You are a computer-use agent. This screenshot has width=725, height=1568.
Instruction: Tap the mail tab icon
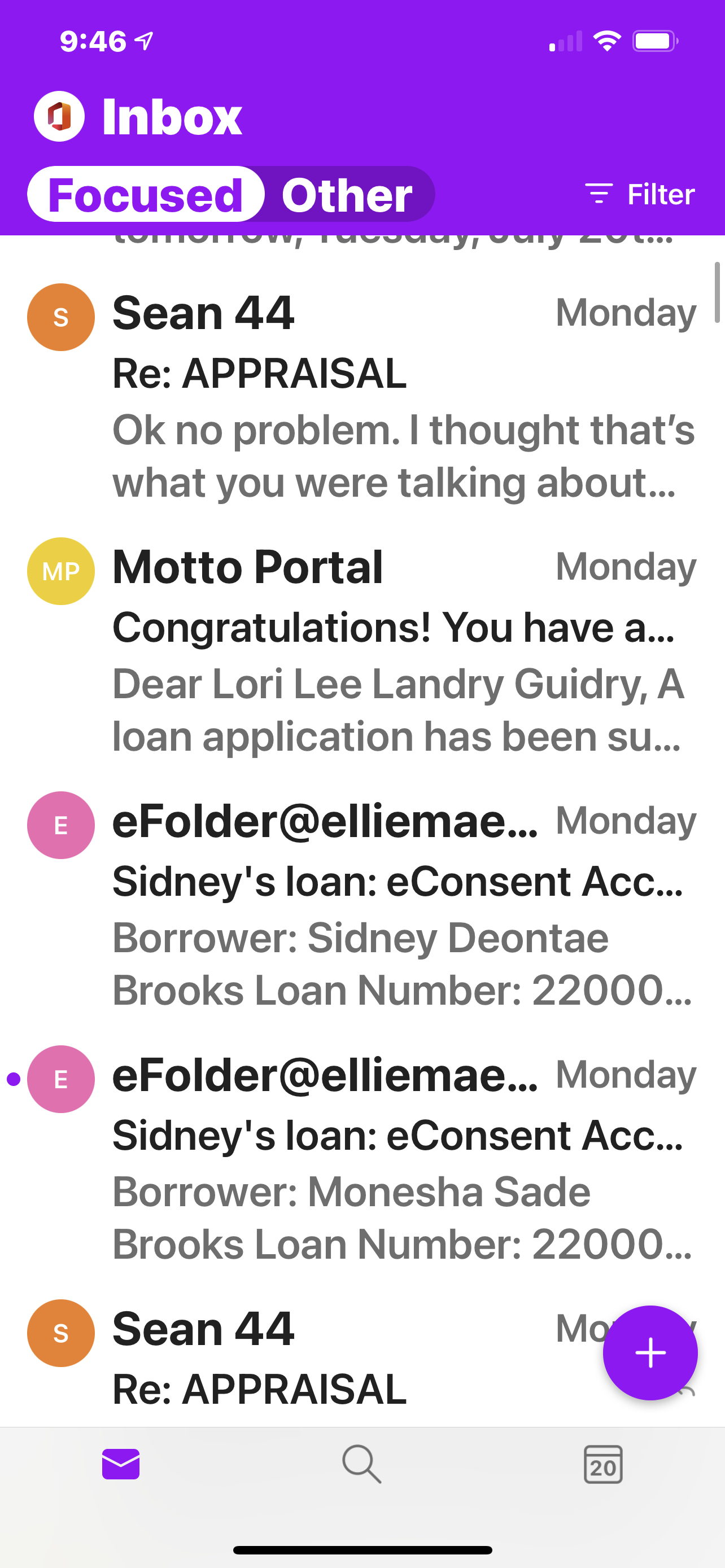point(120,1464)
